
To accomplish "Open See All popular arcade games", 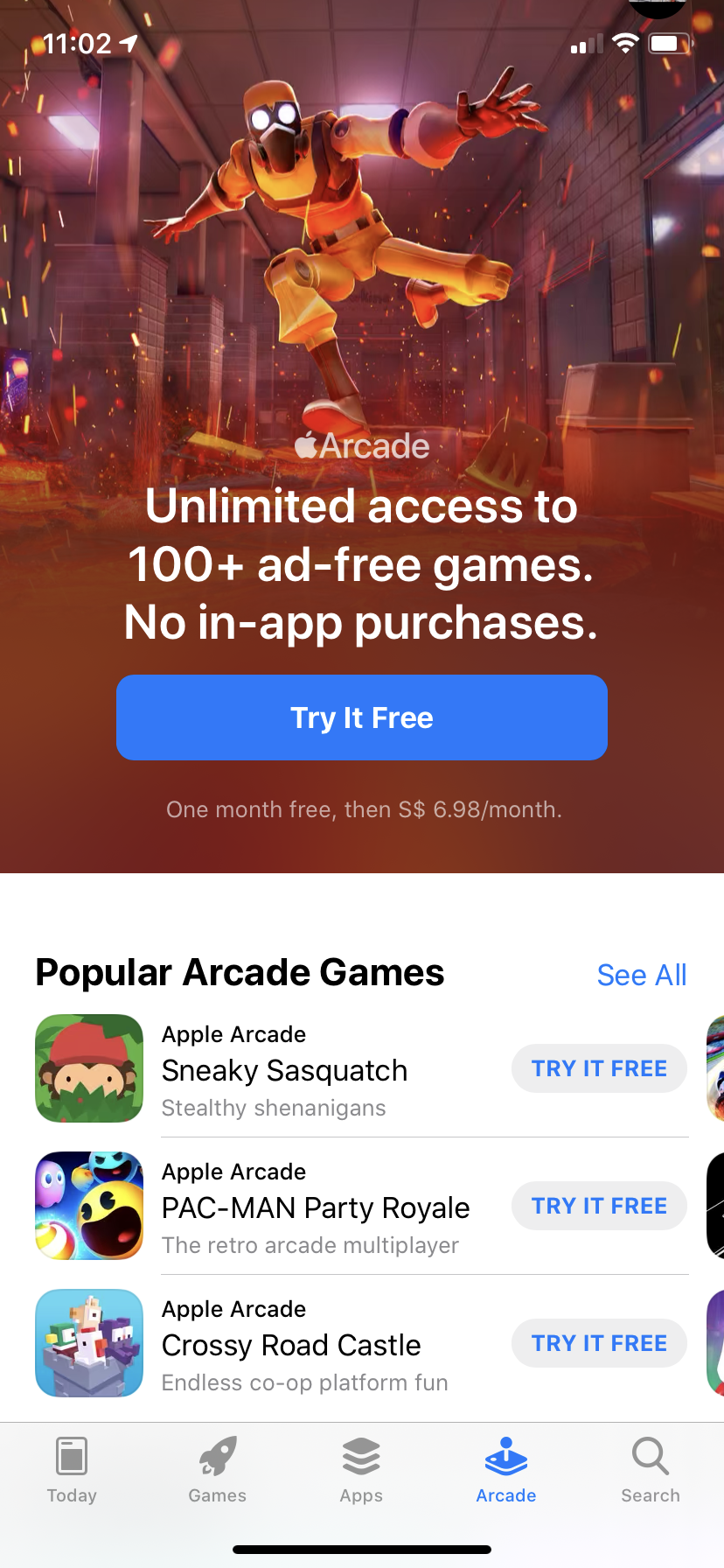I will (641, 975).
